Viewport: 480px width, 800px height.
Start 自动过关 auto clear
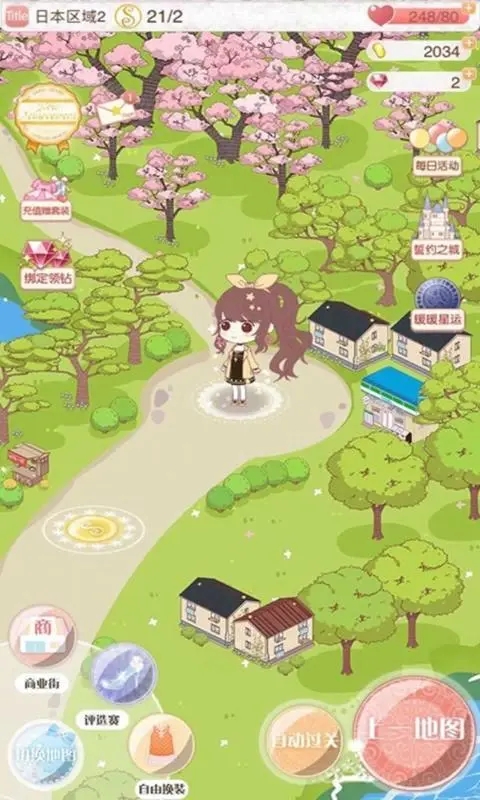(x=305, y=741)
